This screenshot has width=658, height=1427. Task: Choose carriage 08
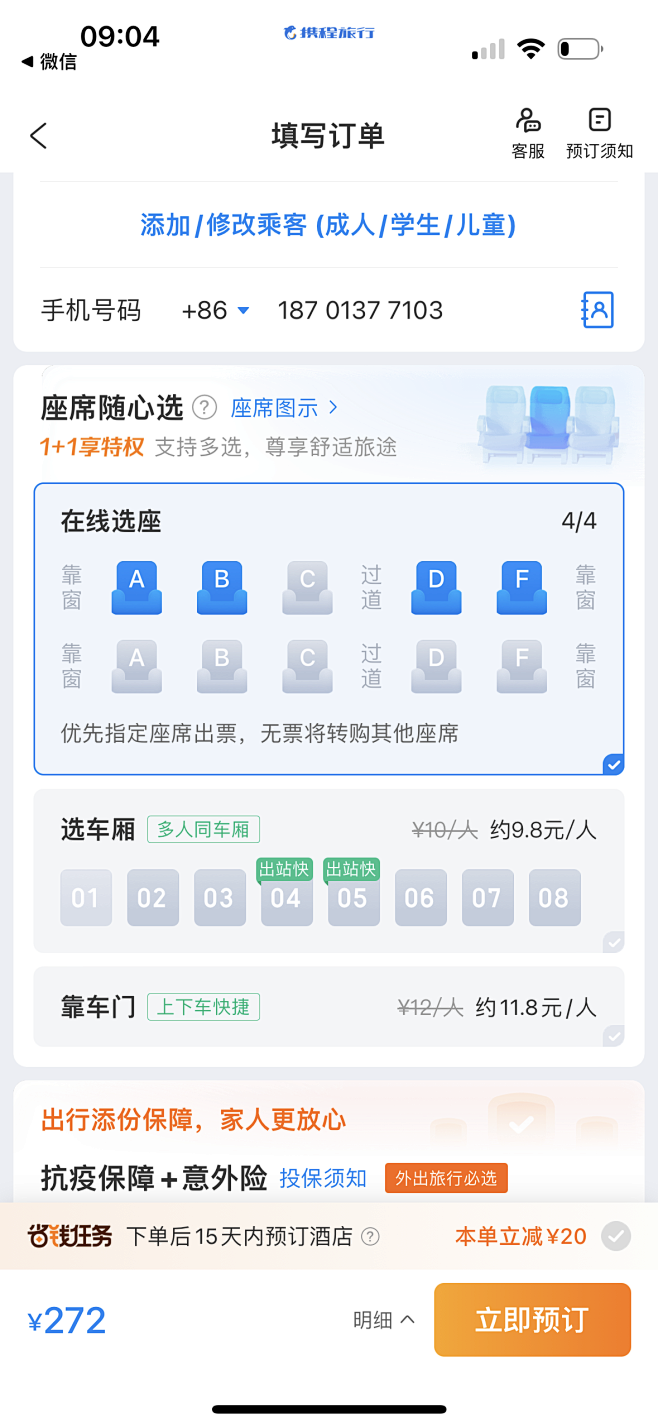coord(554,897)
